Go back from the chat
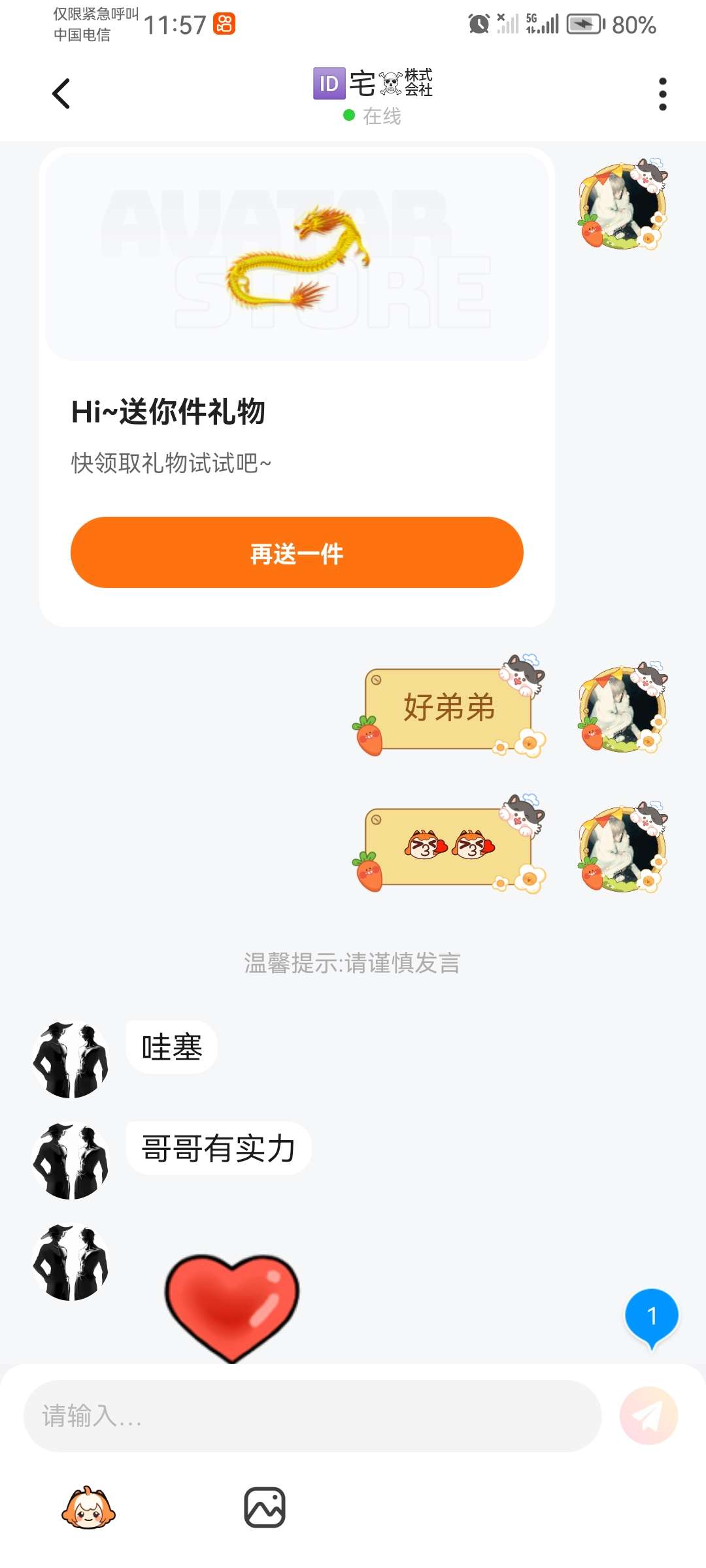This screenshot has height=1568, width=706. [61, 93]
